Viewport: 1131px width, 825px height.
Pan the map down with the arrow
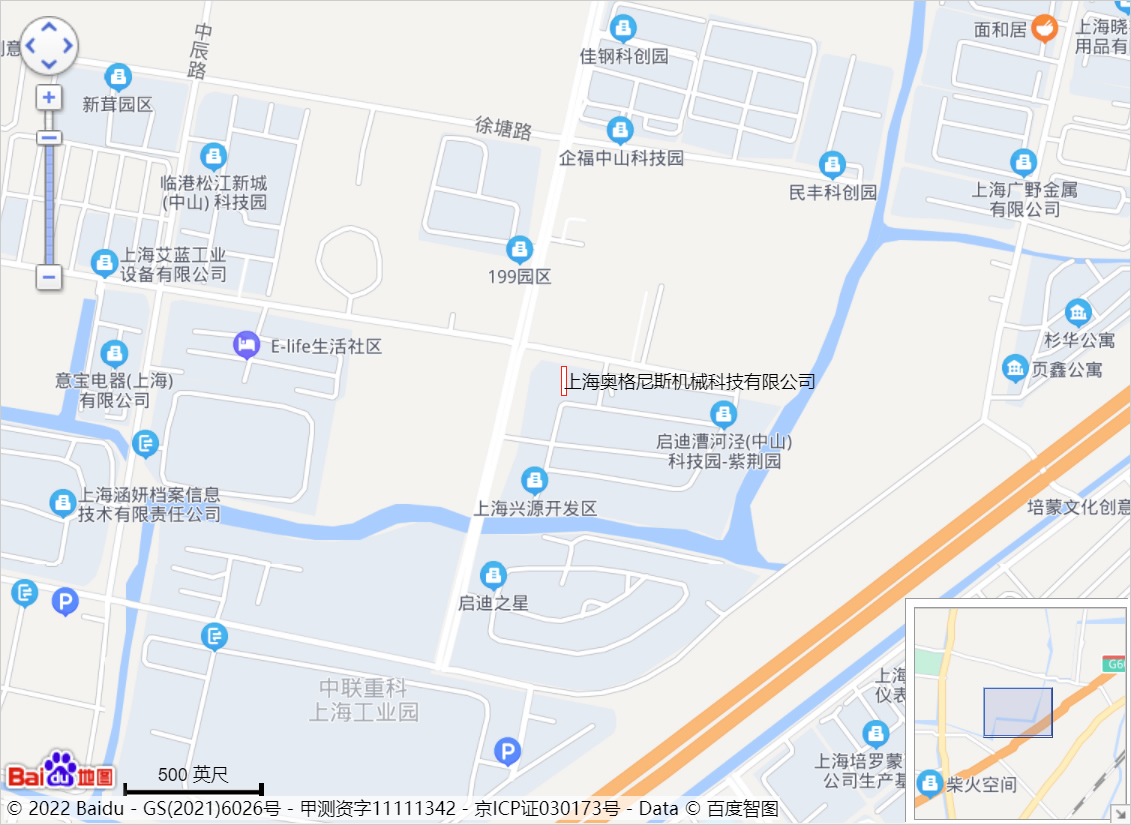tap(49, 64)
